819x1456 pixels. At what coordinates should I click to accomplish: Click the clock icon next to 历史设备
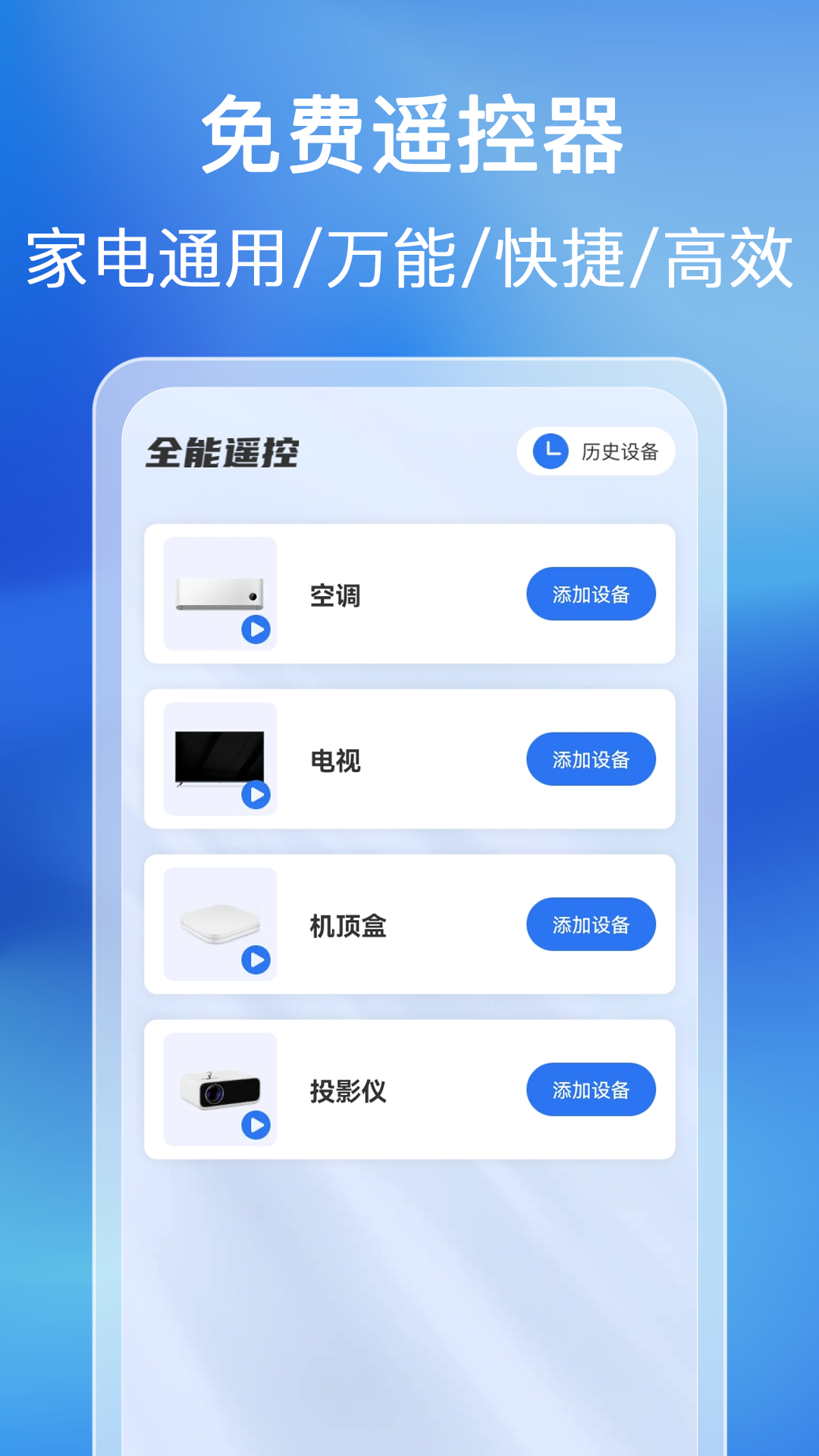point(551,450)
